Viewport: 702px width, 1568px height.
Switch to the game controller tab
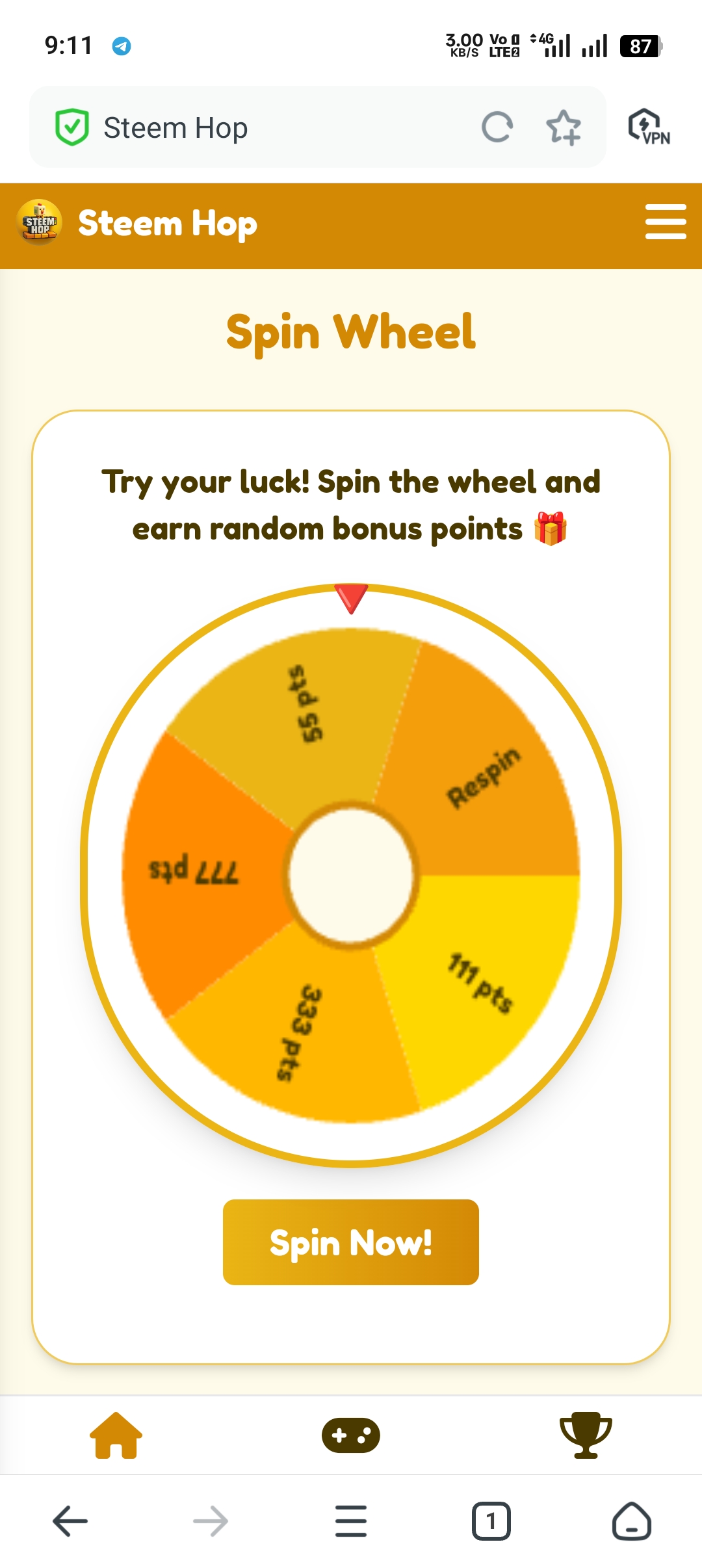351,1435
